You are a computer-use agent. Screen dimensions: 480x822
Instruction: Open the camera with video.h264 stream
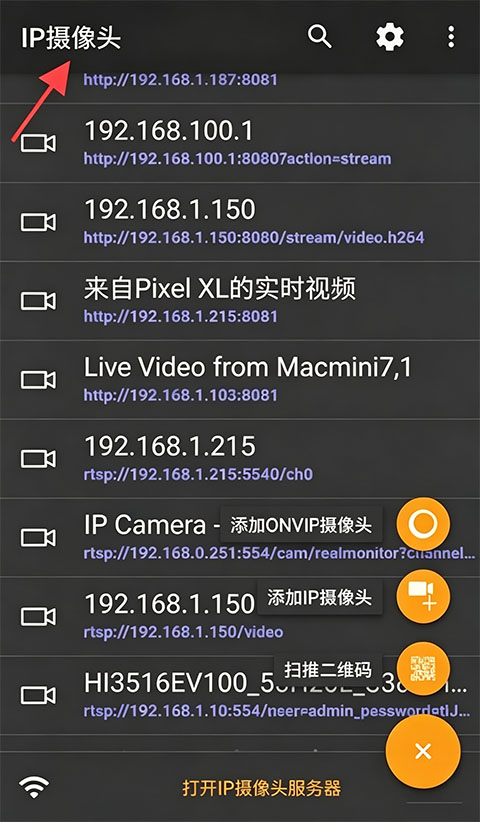point(240,222)
